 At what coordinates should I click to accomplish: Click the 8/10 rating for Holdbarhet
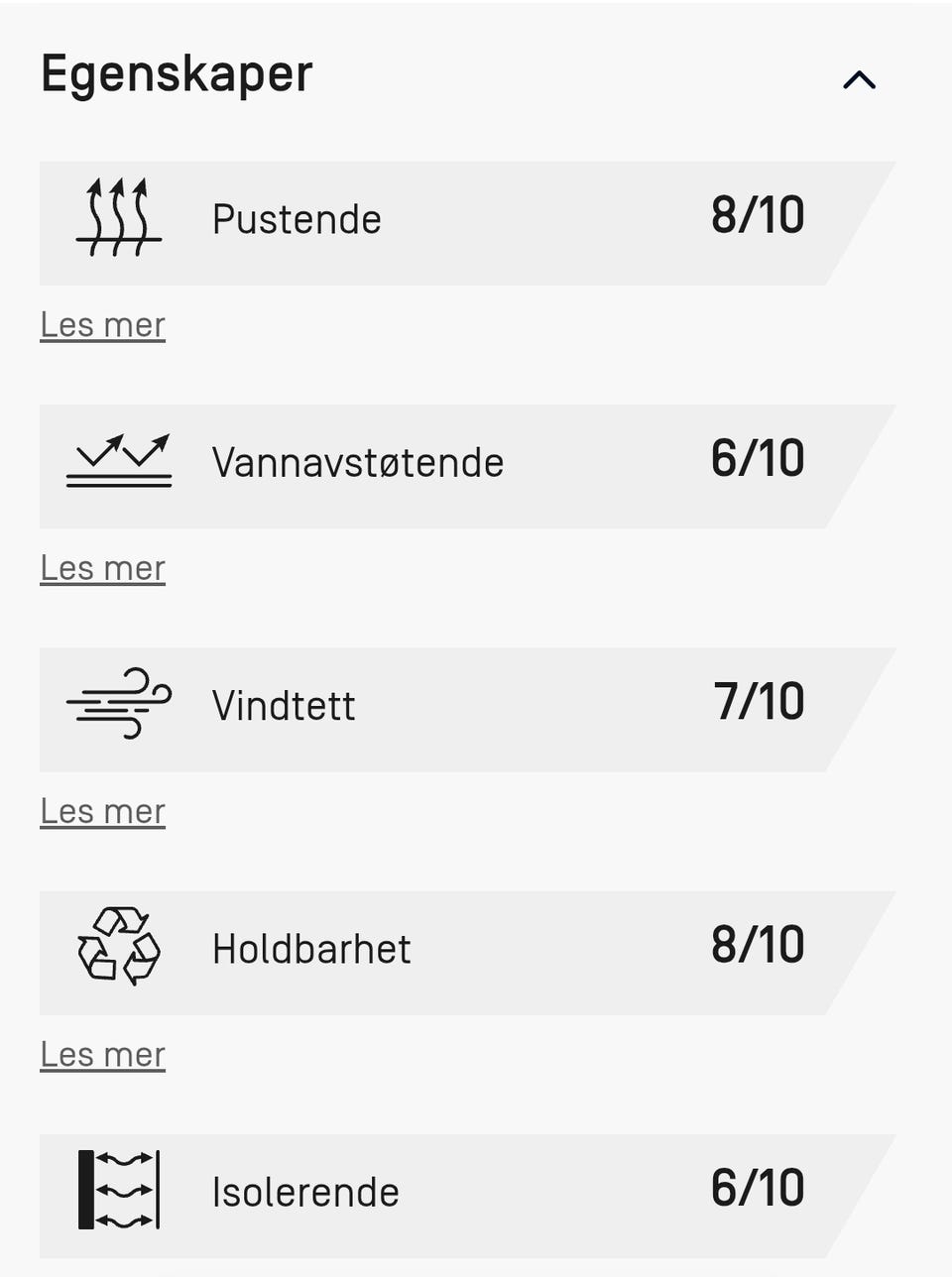(756, 944)
